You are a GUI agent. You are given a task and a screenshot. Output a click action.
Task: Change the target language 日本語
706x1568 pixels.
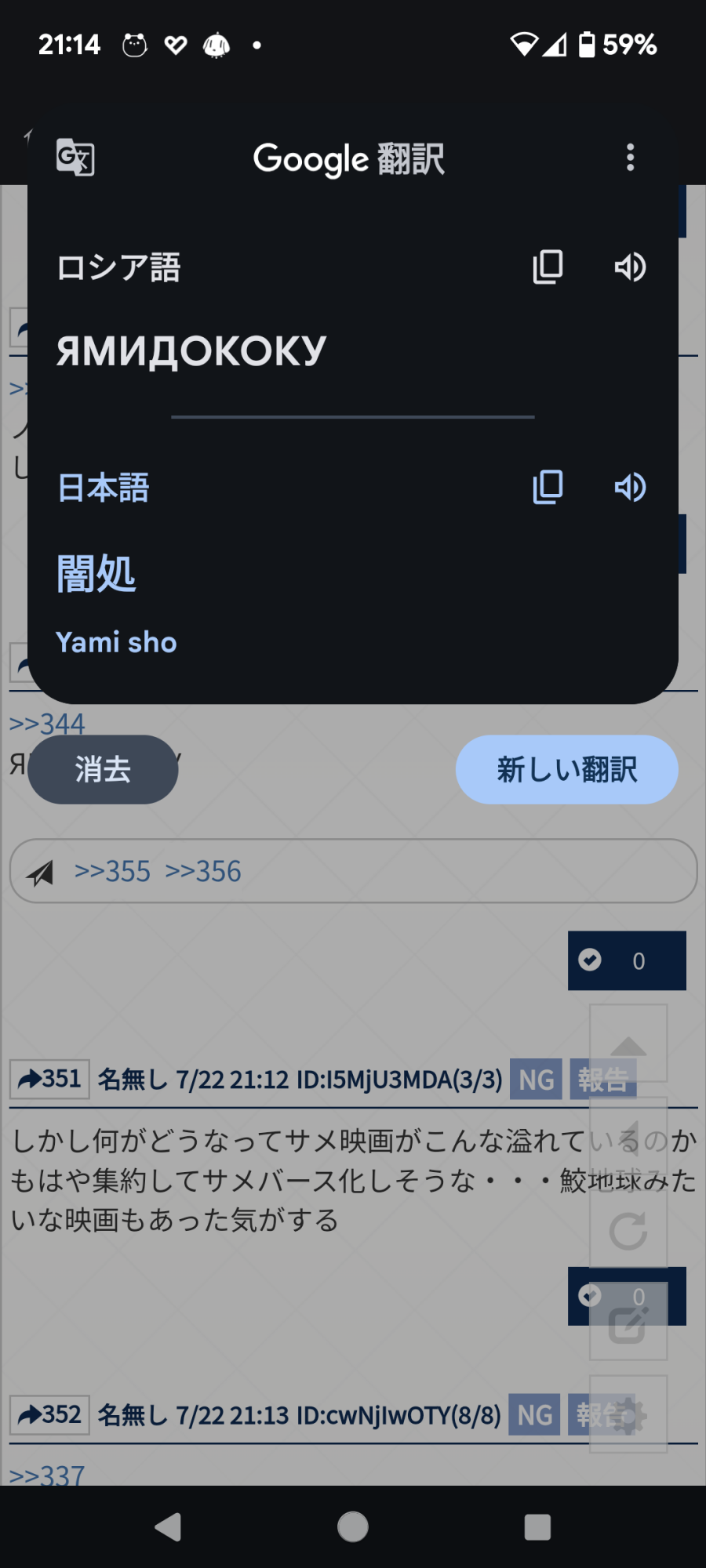coord(103,487)
